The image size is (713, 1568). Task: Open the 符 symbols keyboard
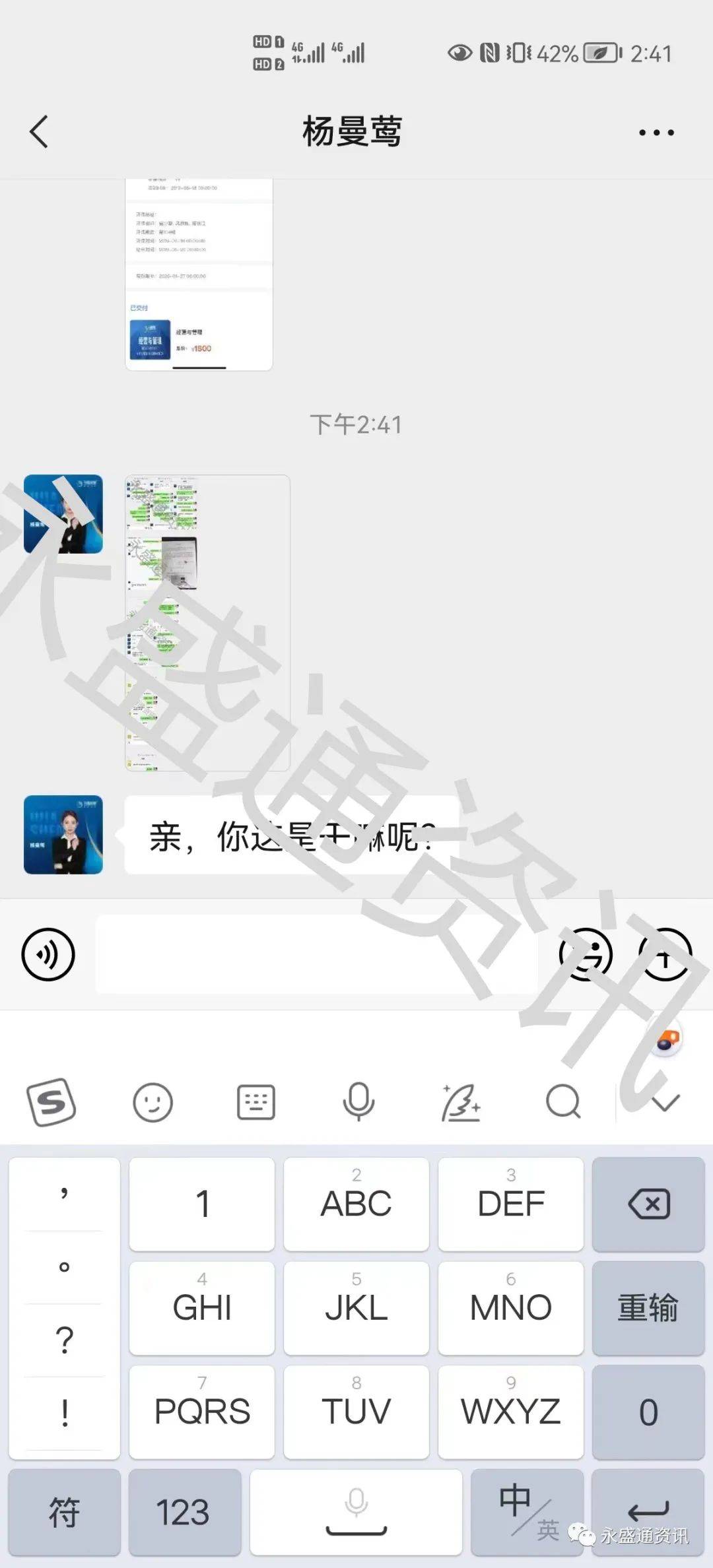point(64,1512)
